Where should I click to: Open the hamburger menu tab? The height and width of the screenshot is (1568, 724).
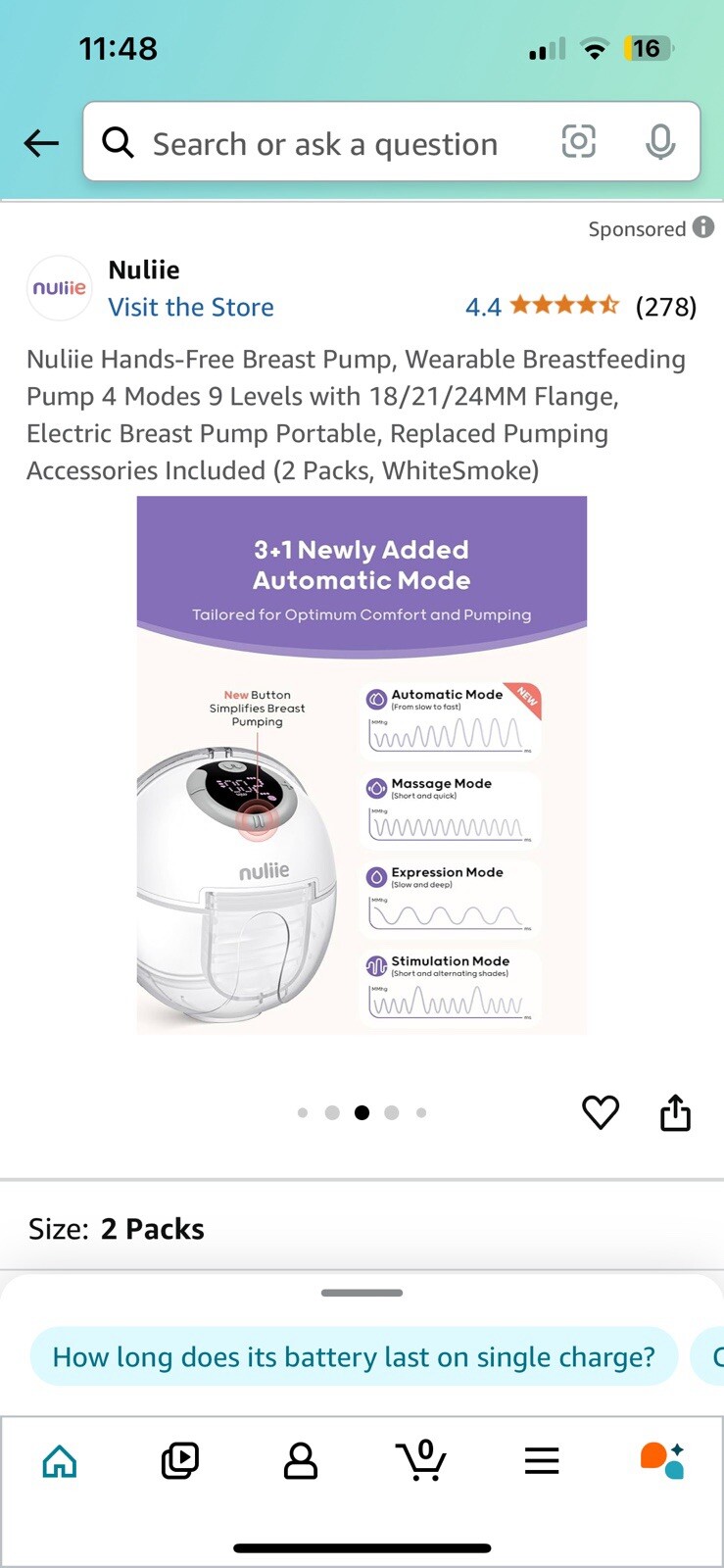point(541,1461)
